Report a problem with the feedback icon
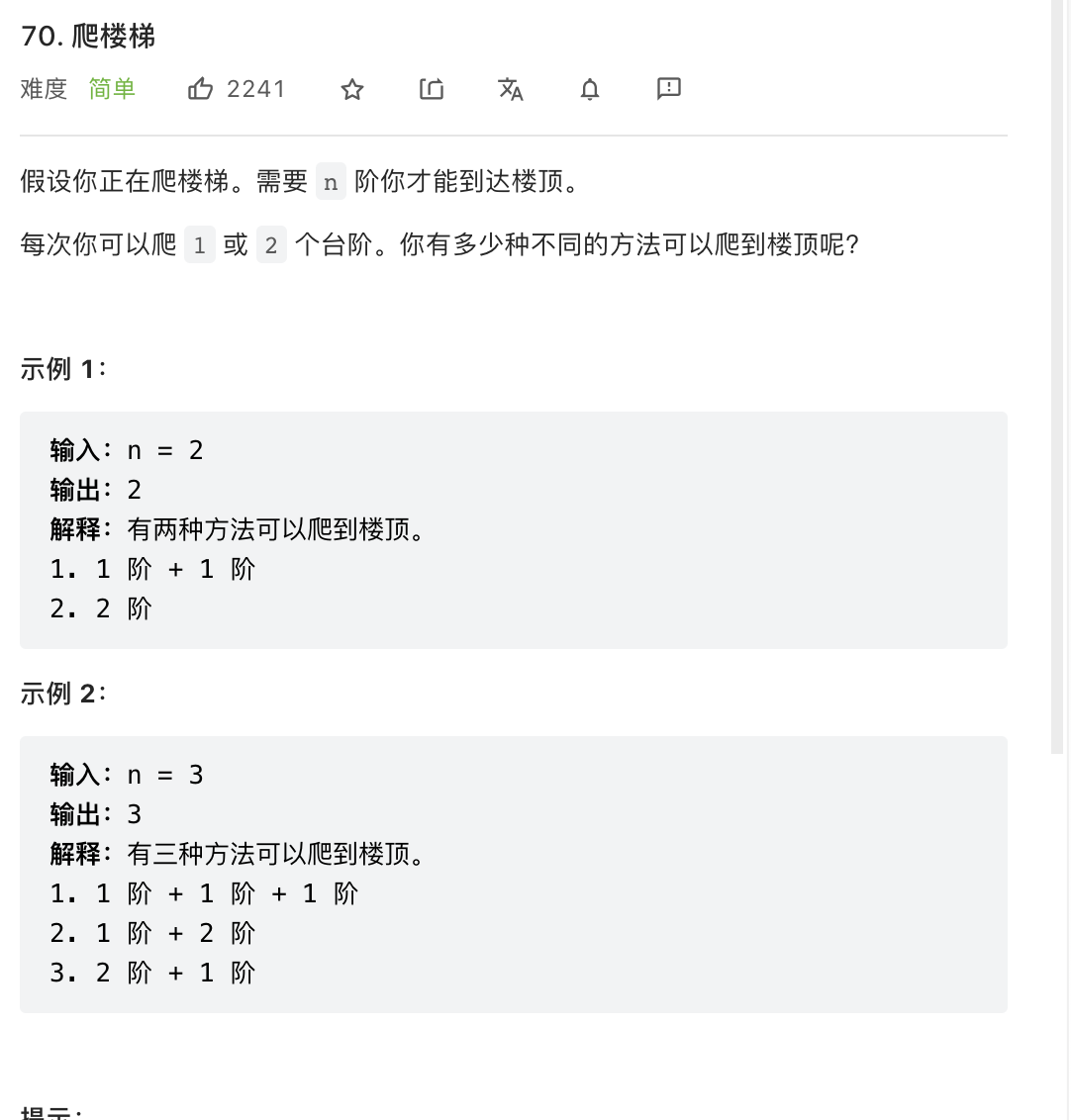This screenshot has height=1120, width=1071. pyautogui.click(x=669, y=89)
